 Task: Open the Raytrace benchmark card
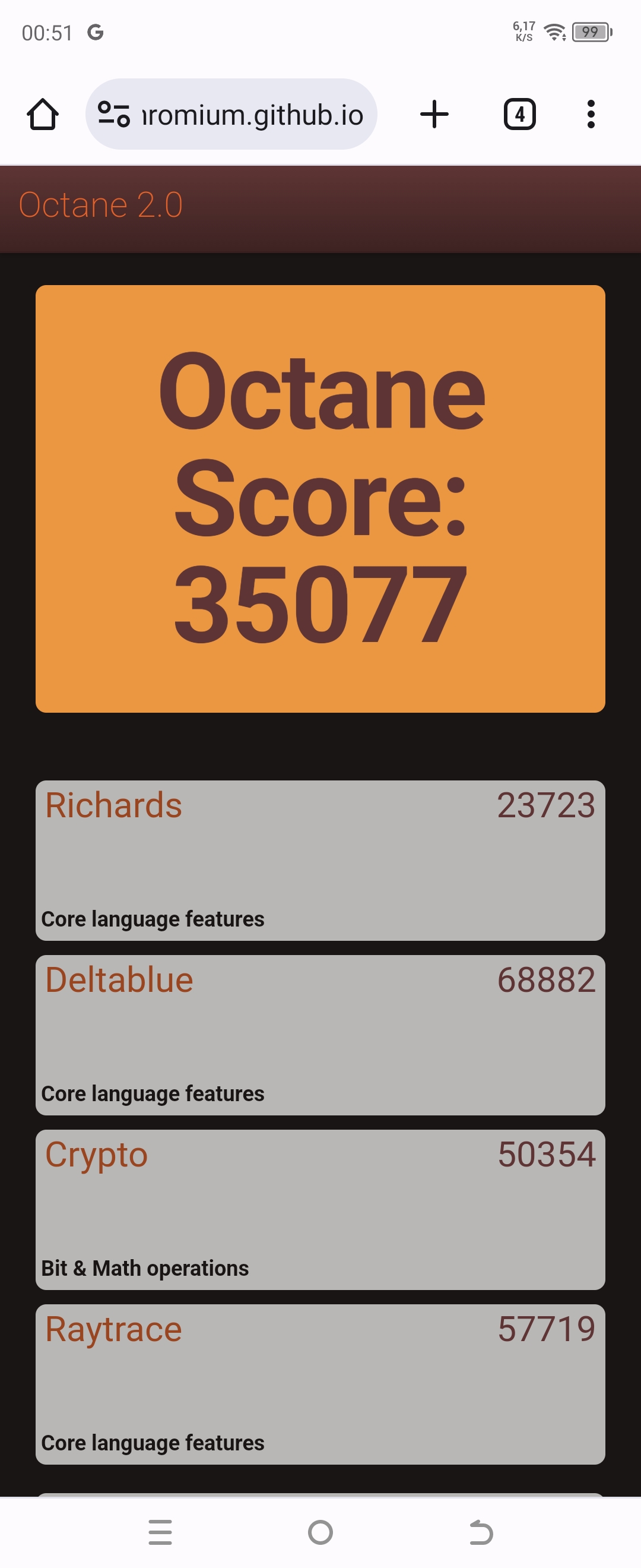pyautogui.click(x=320, y=1383)
